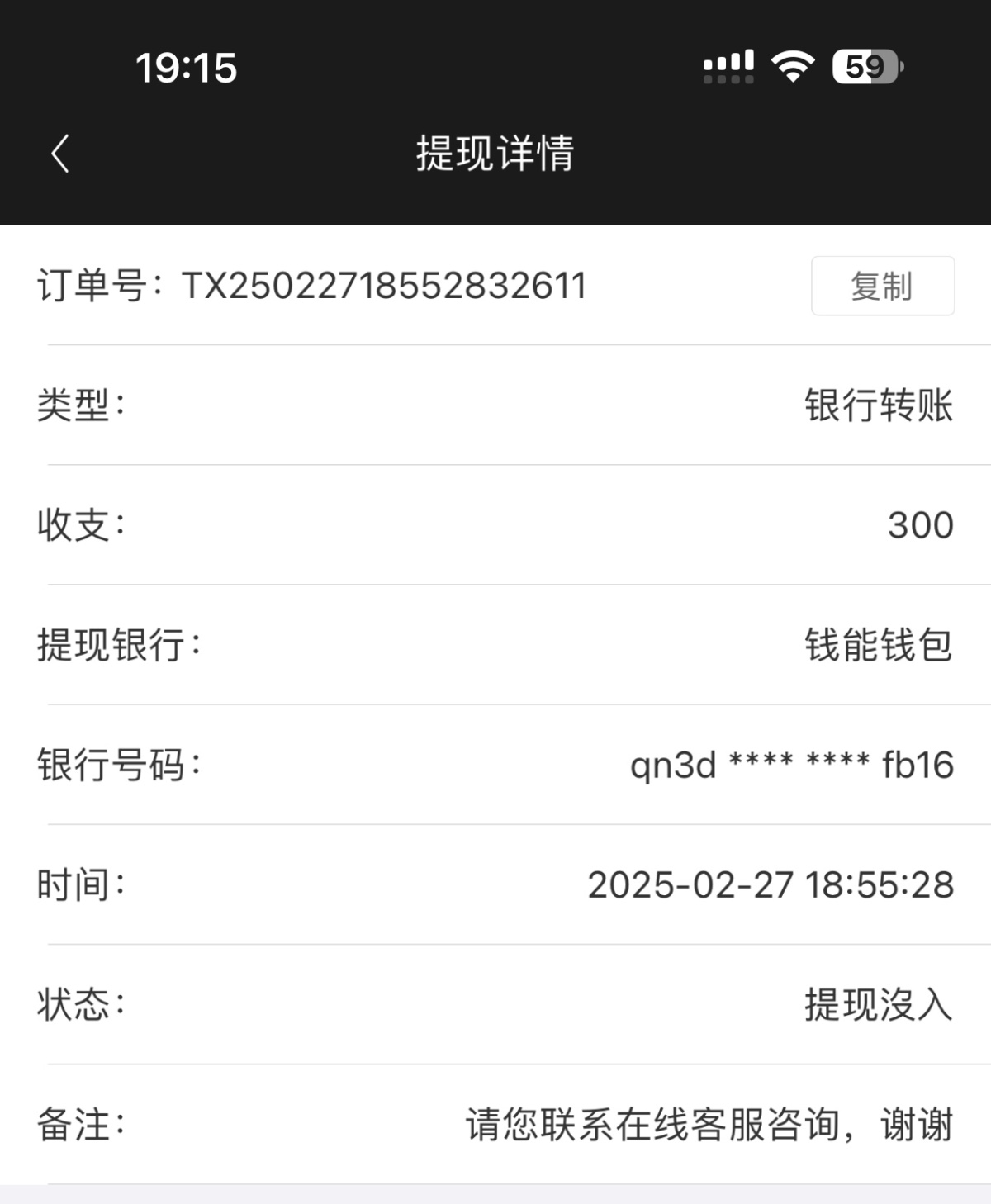The image size is (991, 1204).
Task: Select the 状态 value 提现沒入
Action: [x=877, y=1004]
